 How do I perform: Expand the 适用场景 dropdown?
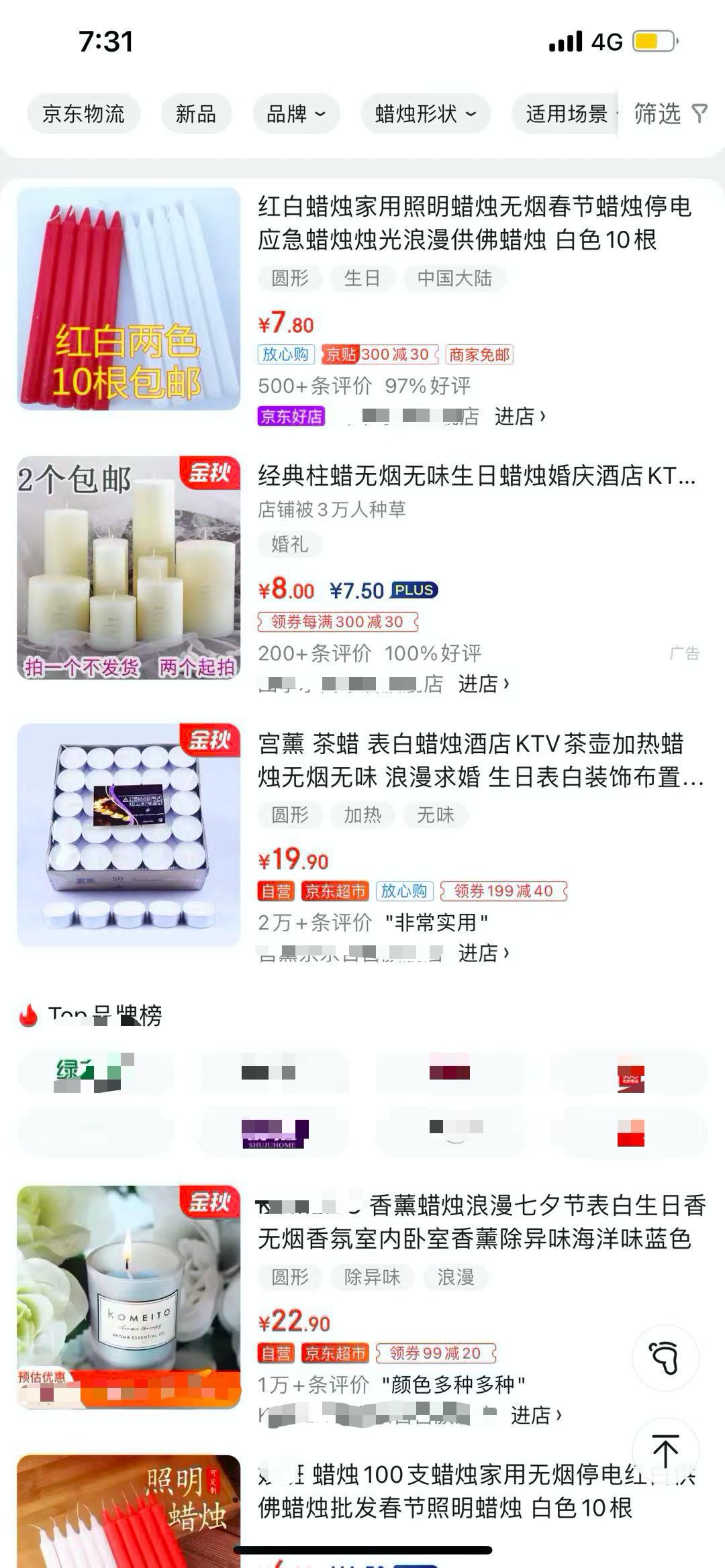(x=567, y=114)
